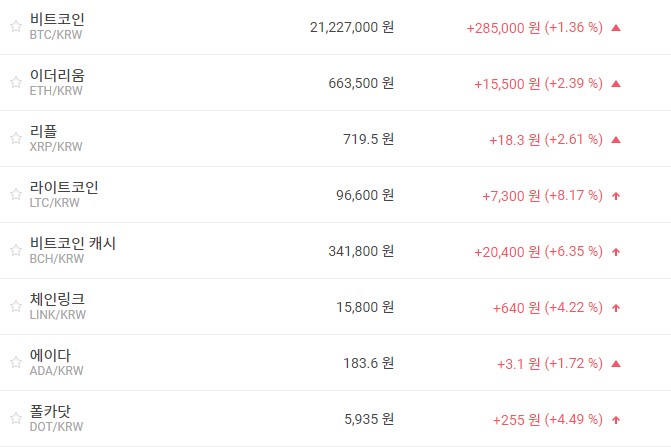
Task: Tap the star next to 폴카닷
Action: click(15, 418)
